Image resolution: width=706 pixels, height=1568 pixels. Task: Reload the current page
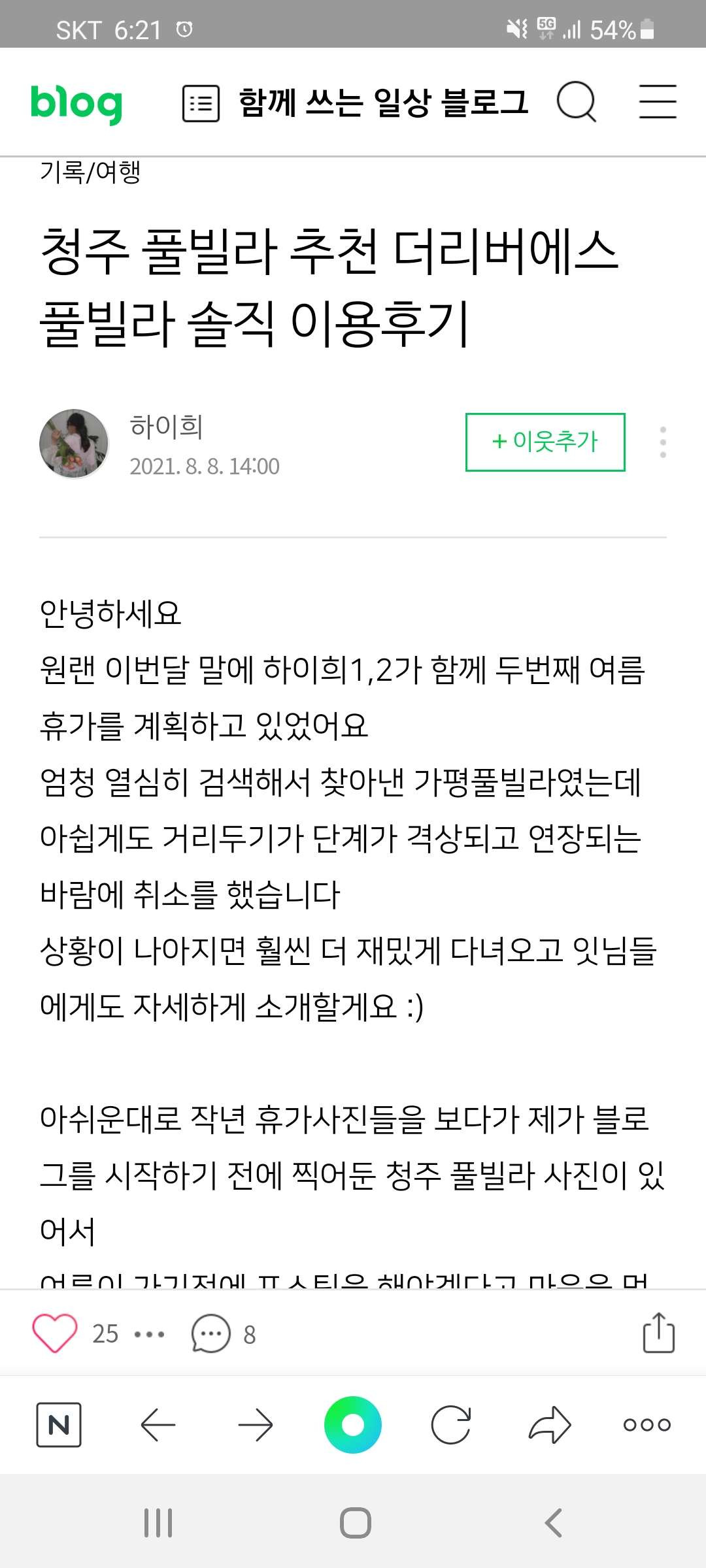(x=451, y=1424)
